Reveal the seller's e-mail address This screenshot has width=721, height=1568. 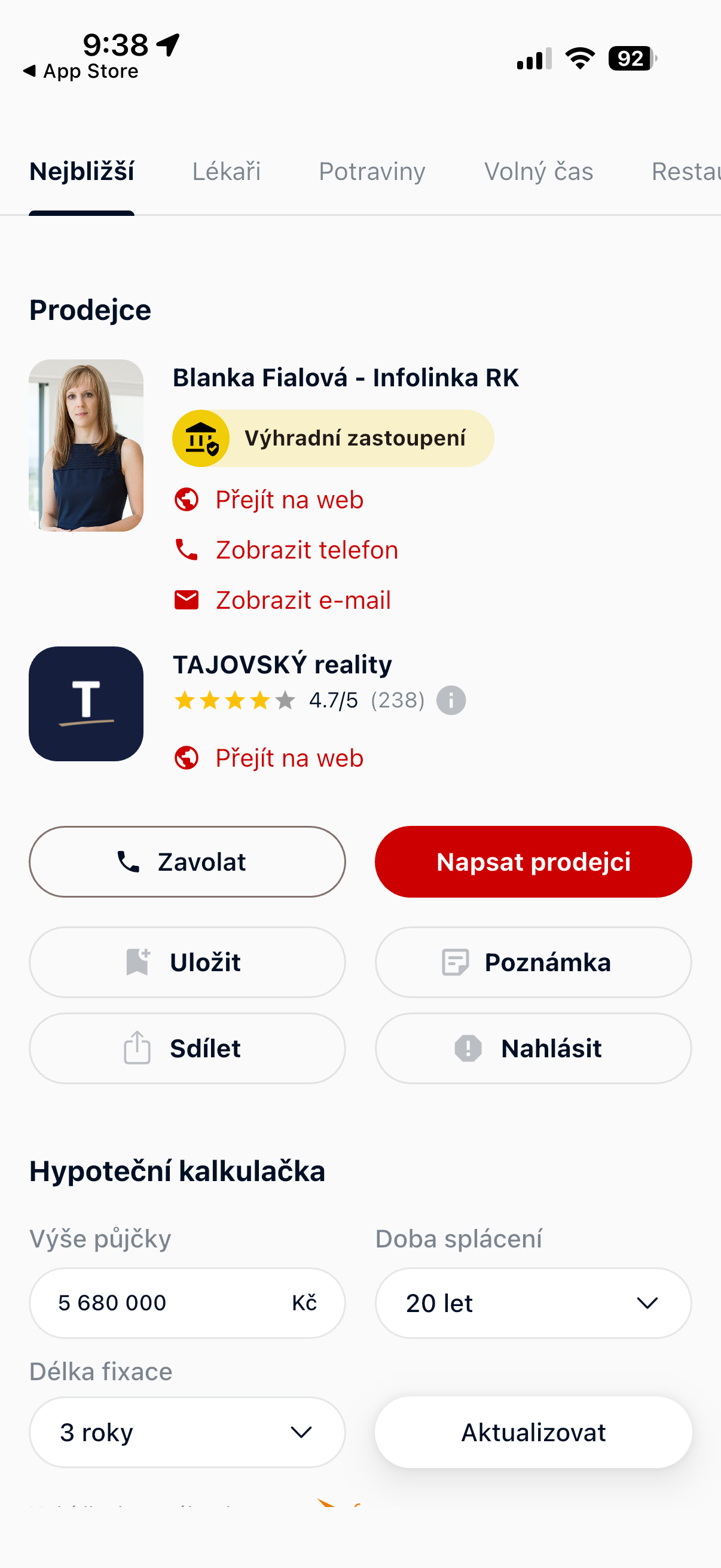[x=303, y=600]
